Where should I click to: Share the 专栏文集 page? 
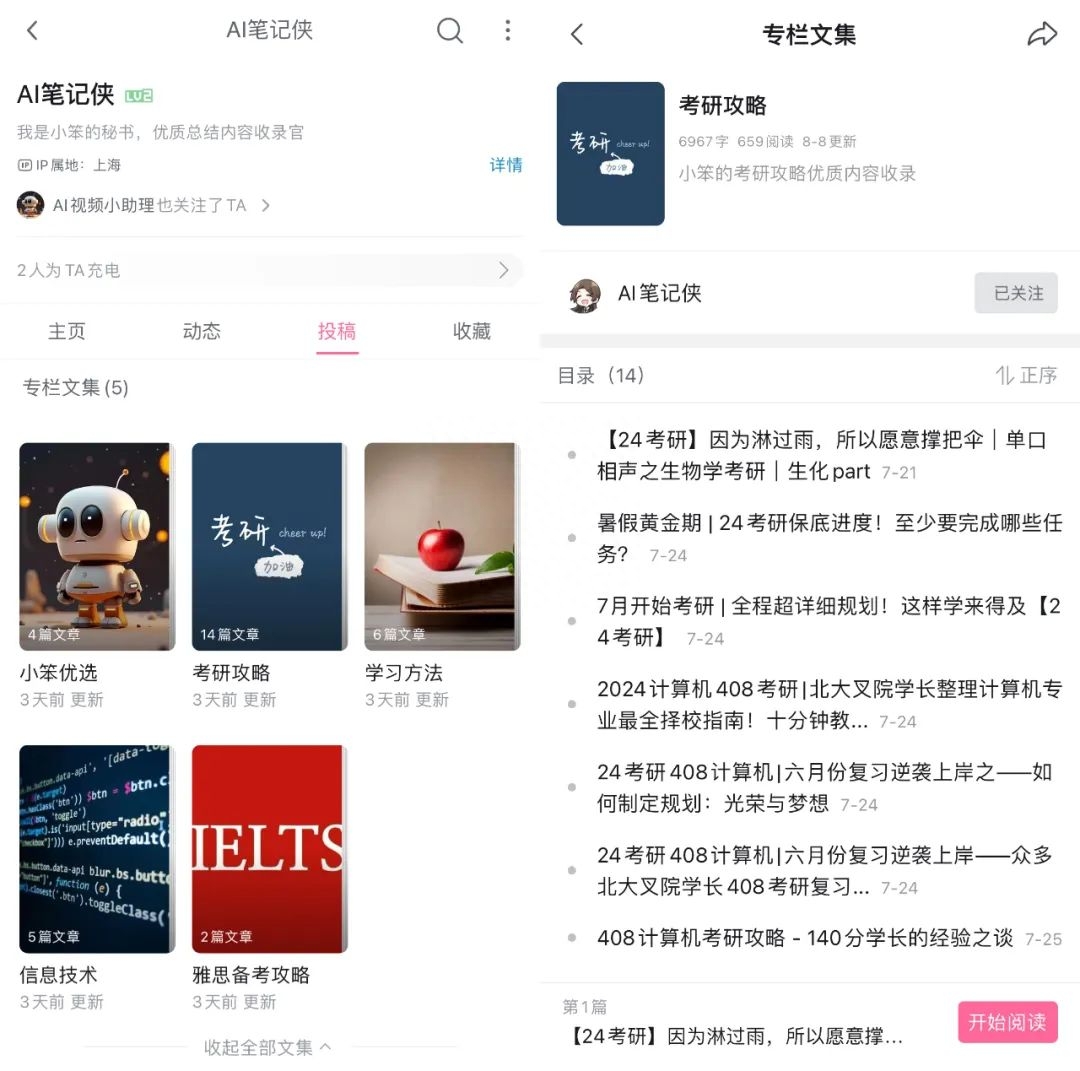(1042, 35)
